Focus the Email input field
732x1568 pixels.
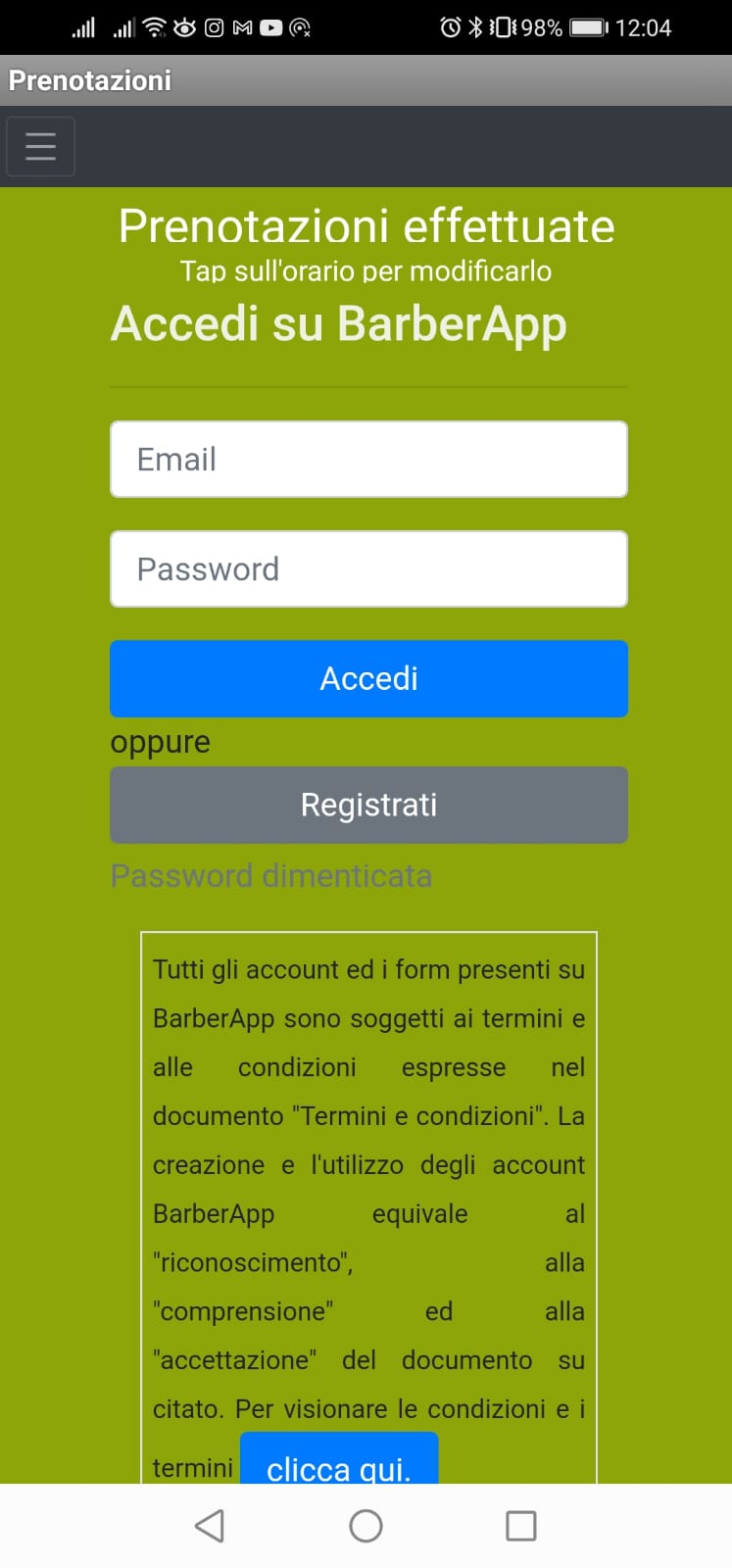click(368, 459)
